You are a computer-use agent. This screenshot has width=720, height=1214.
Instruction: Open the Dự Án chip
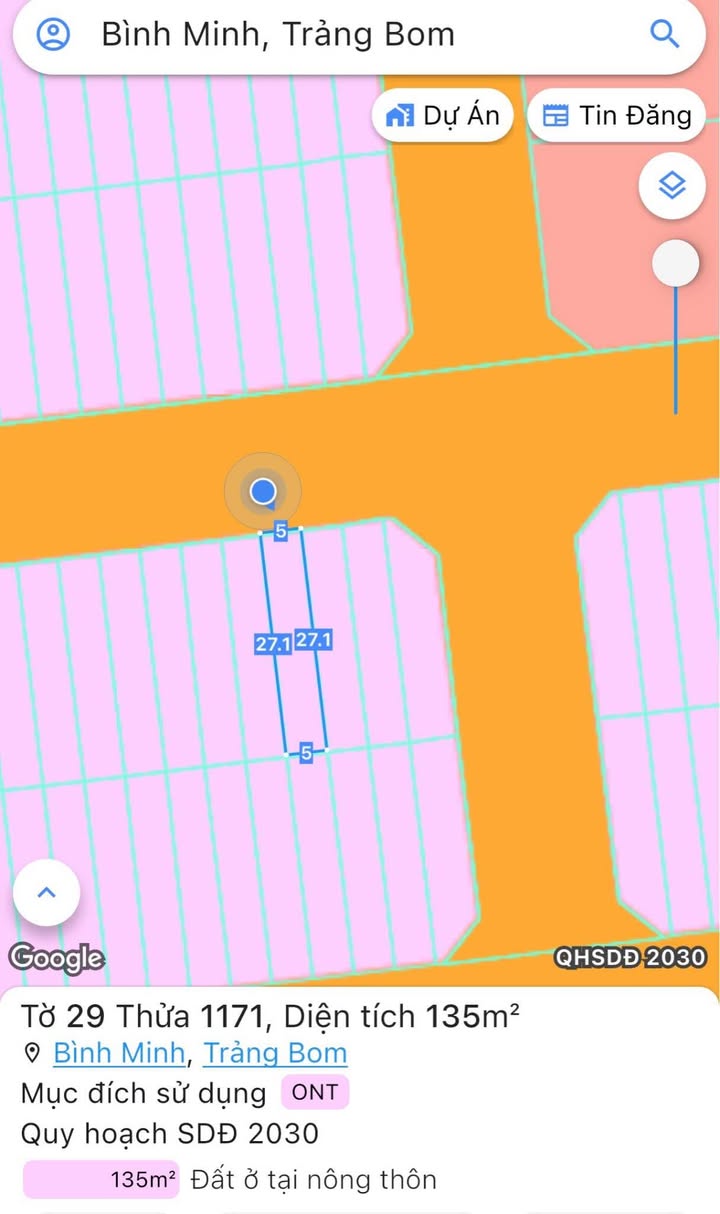(443, 116)
